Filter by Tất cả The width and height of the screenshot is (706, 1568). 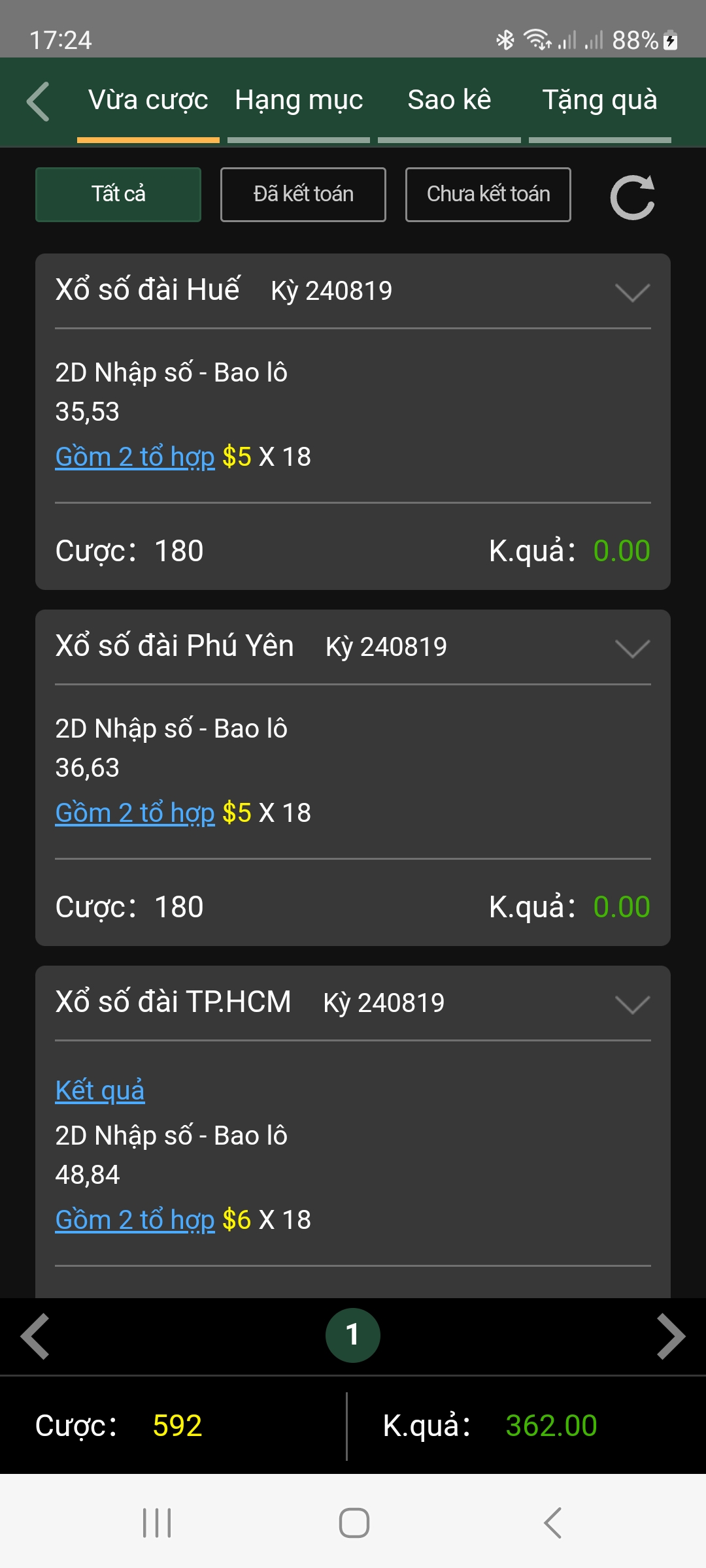118,195
